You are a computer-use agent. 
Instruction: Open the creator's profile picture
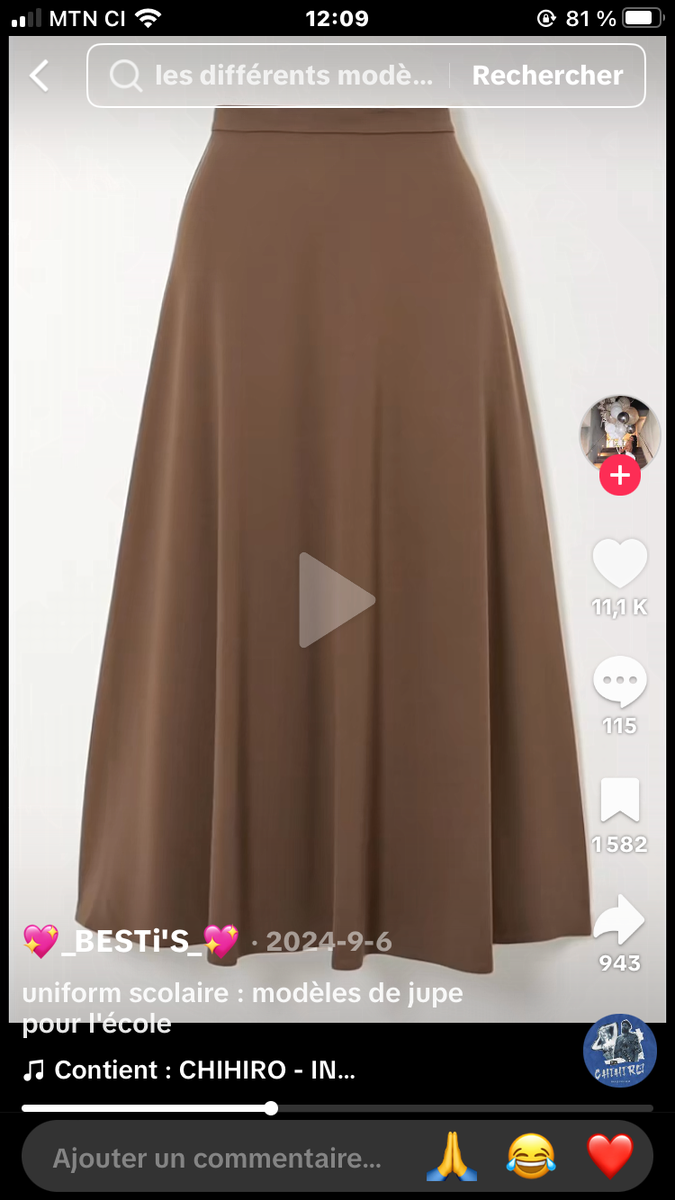(x=620, y=434)
